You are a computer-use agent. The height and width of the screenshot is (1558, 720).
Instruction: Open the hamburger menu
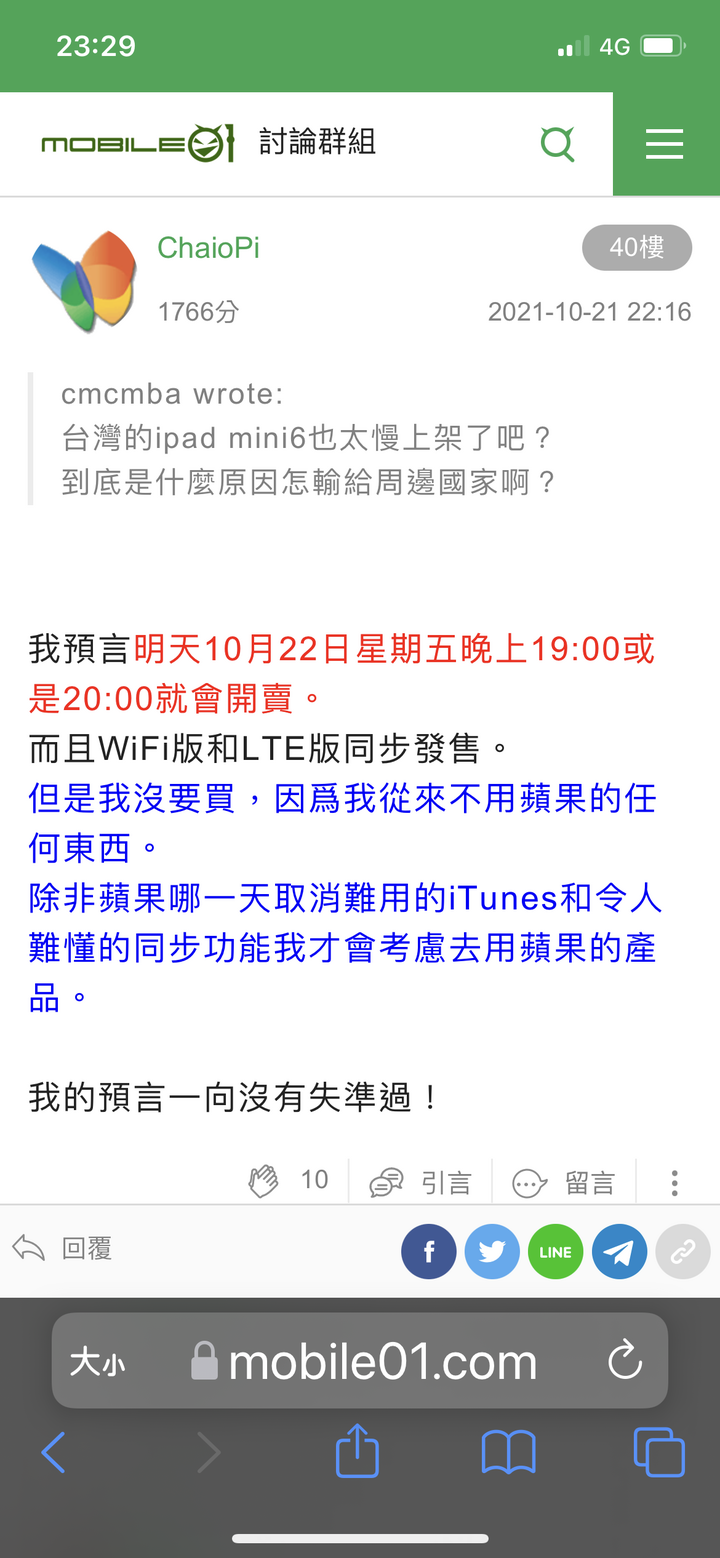coord(665,144)
